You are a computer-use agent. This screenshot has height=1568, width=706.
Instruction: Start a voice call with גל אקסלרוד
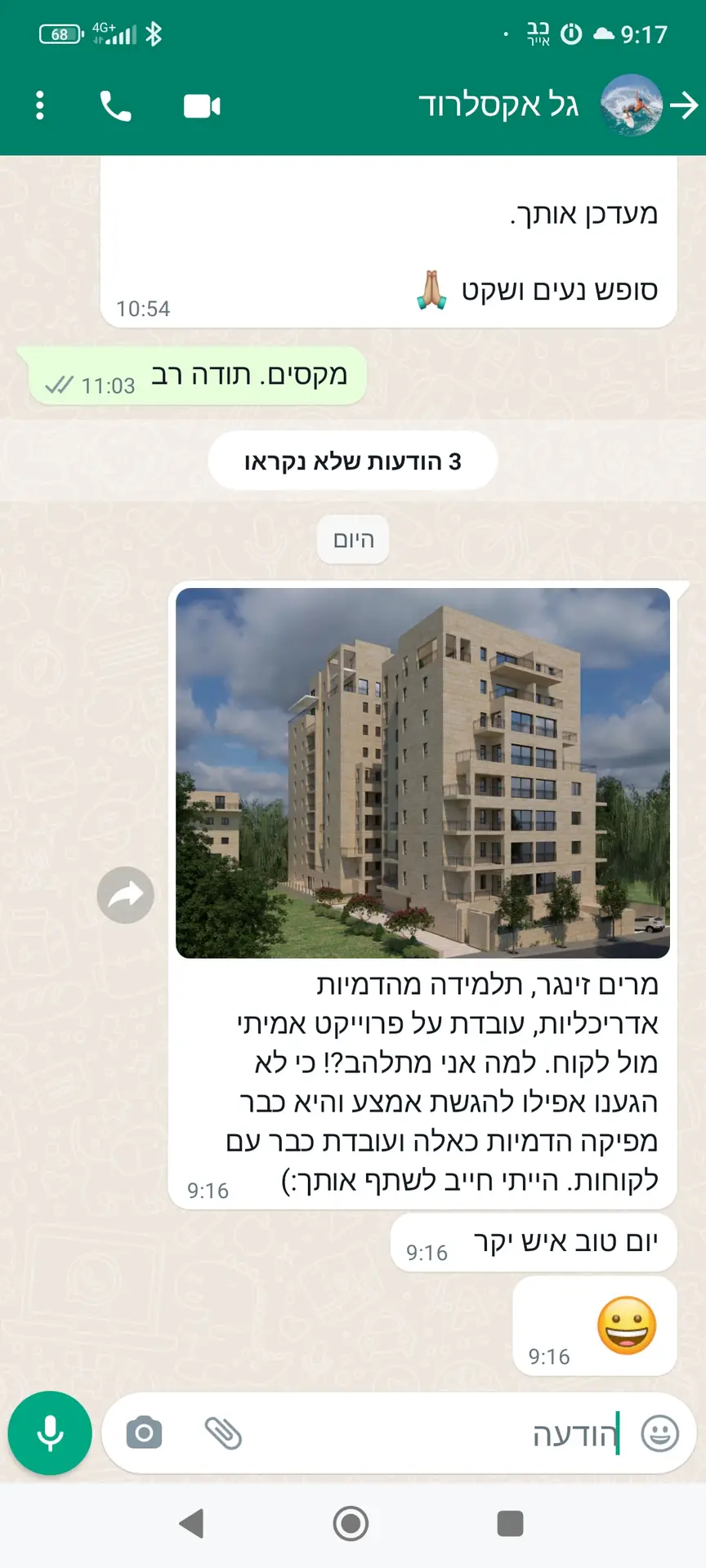[115, 106]
